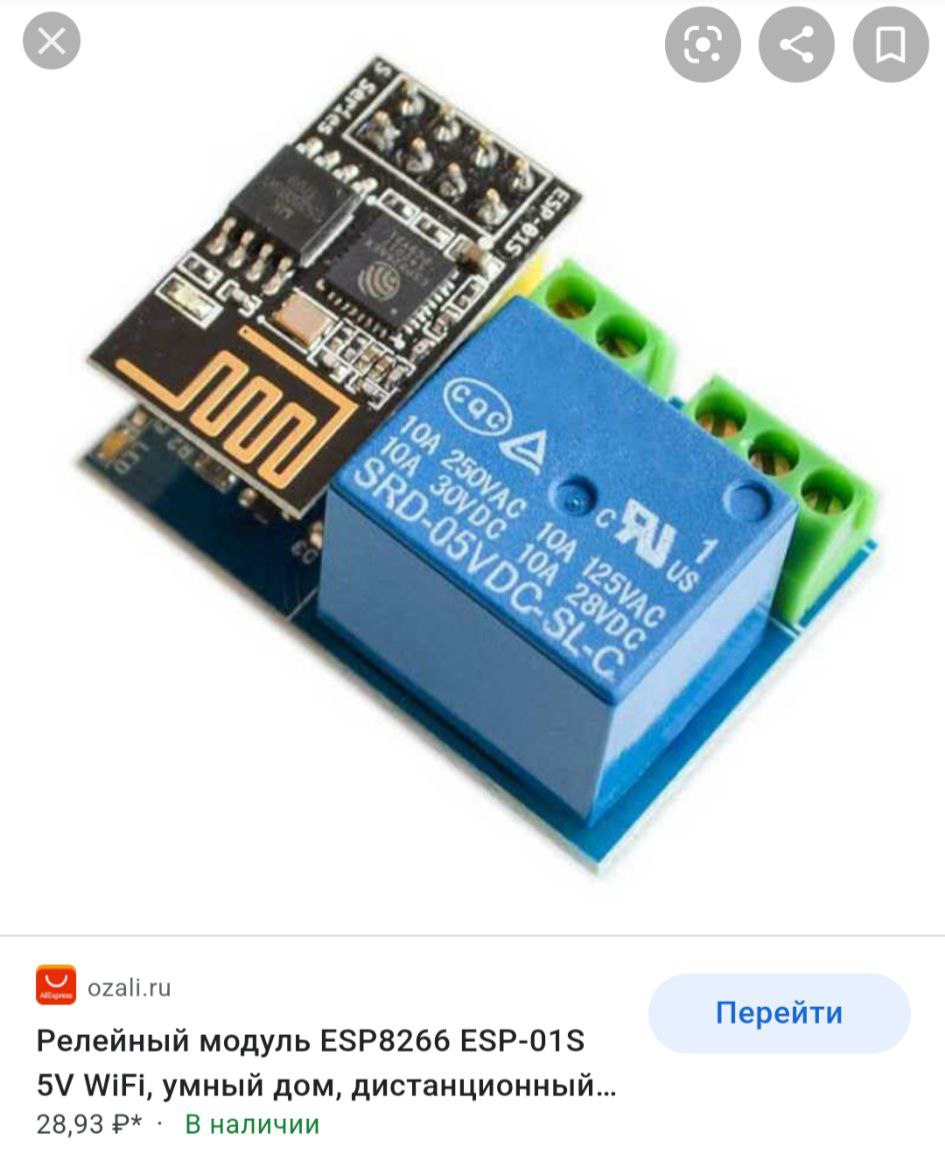
Task: Close the image viewer
Action: (51, 42)
